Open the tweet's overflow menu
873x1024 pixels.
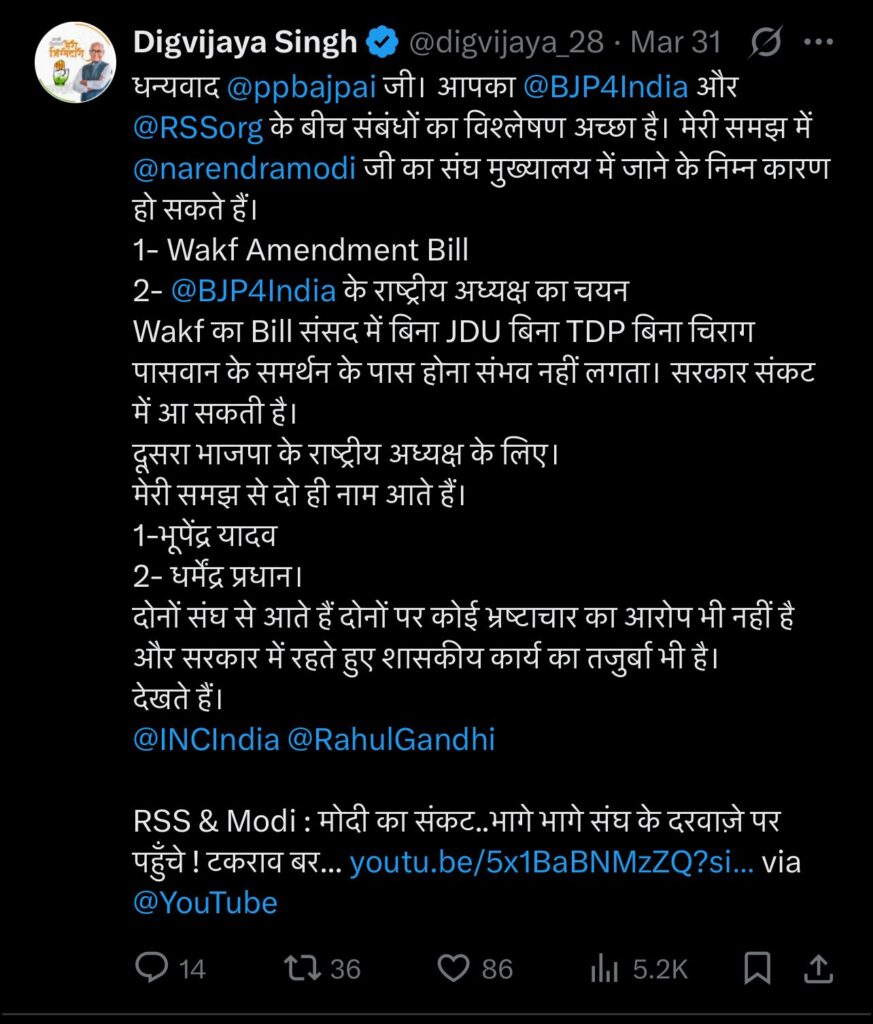point(819,43)
